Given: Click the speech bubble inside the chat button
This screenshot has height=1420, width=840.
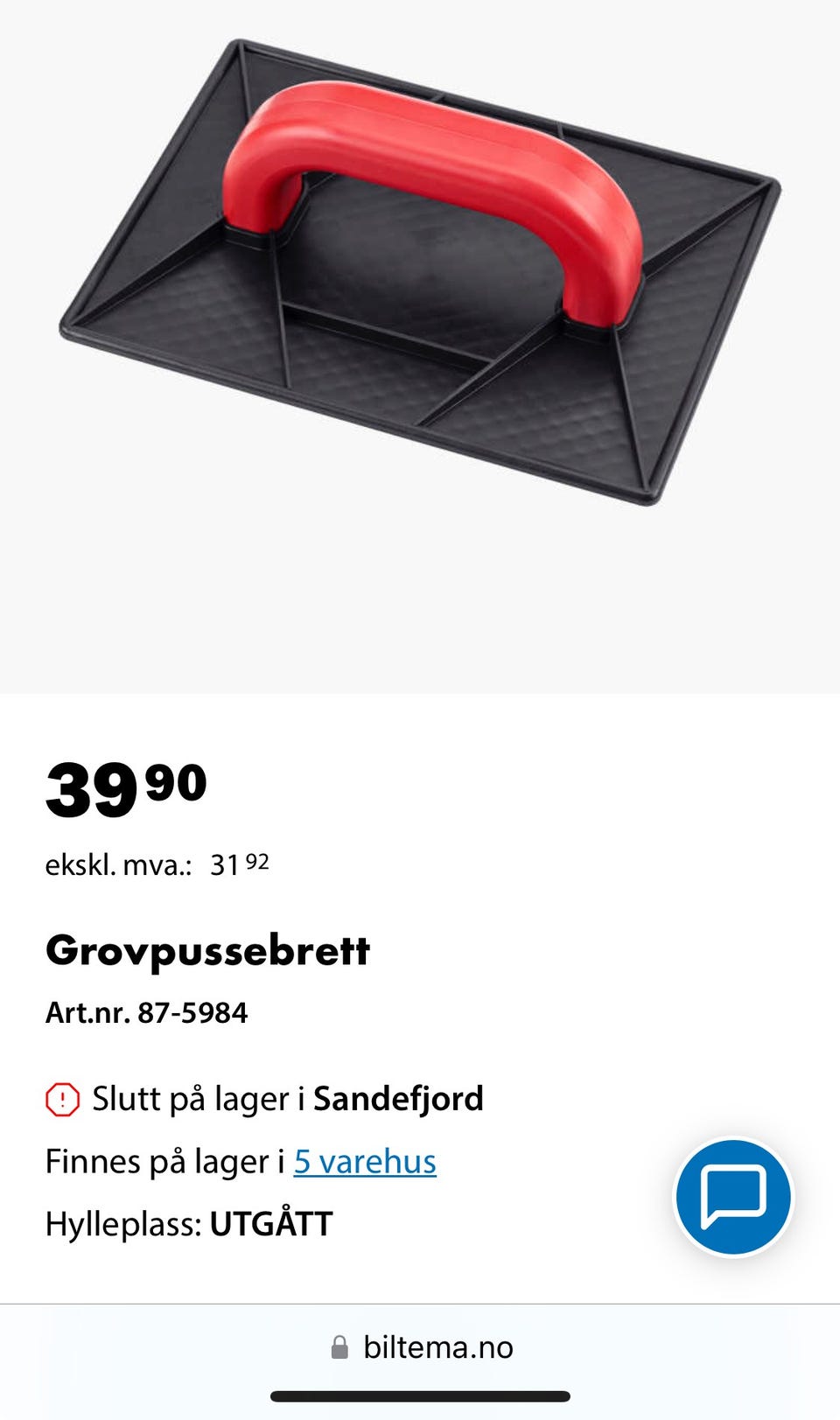Looking at the screenshot, I should tap(733, 1195).
